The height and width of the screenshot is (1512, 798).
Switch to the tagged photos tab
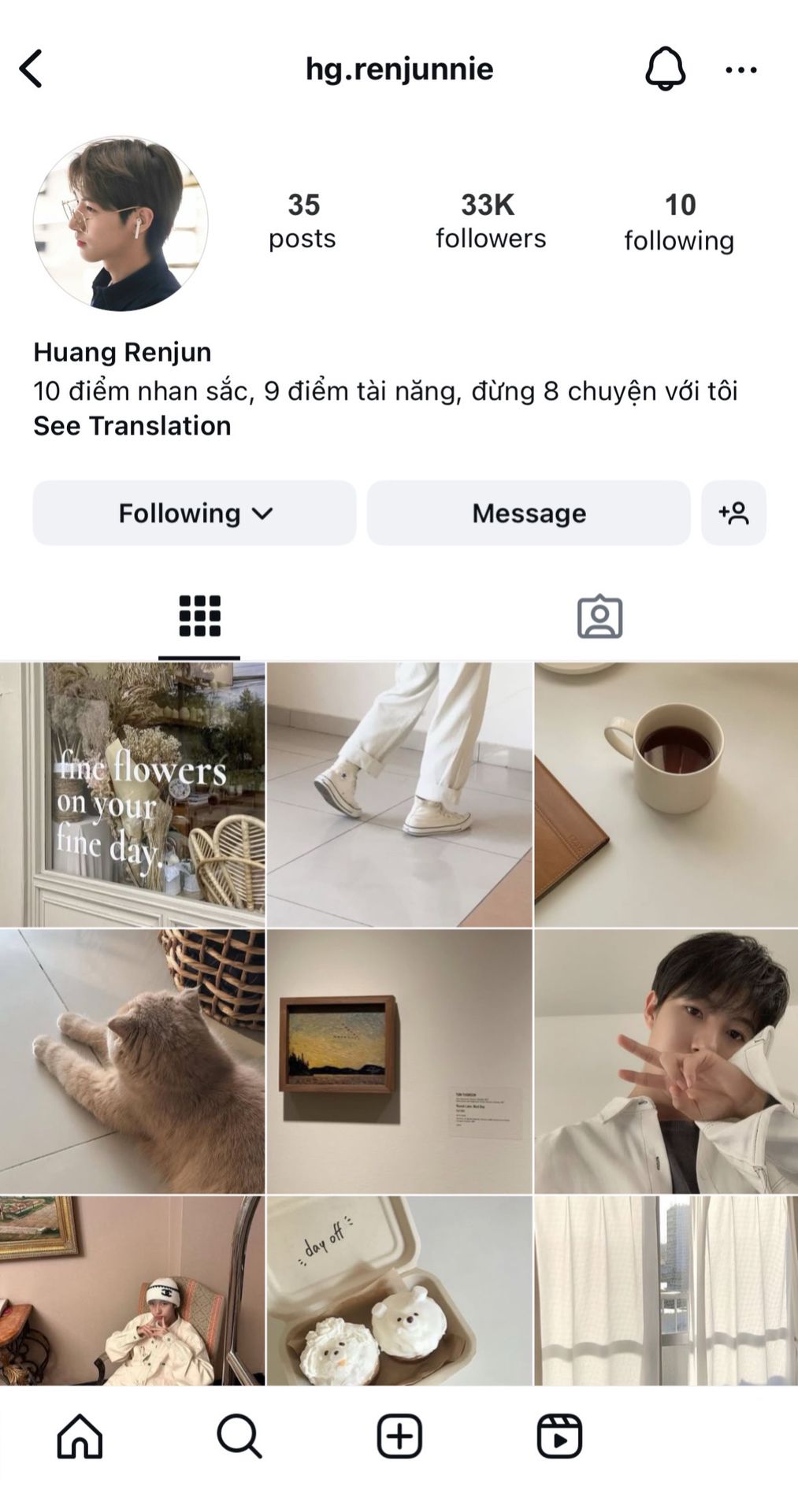point(599,617)
